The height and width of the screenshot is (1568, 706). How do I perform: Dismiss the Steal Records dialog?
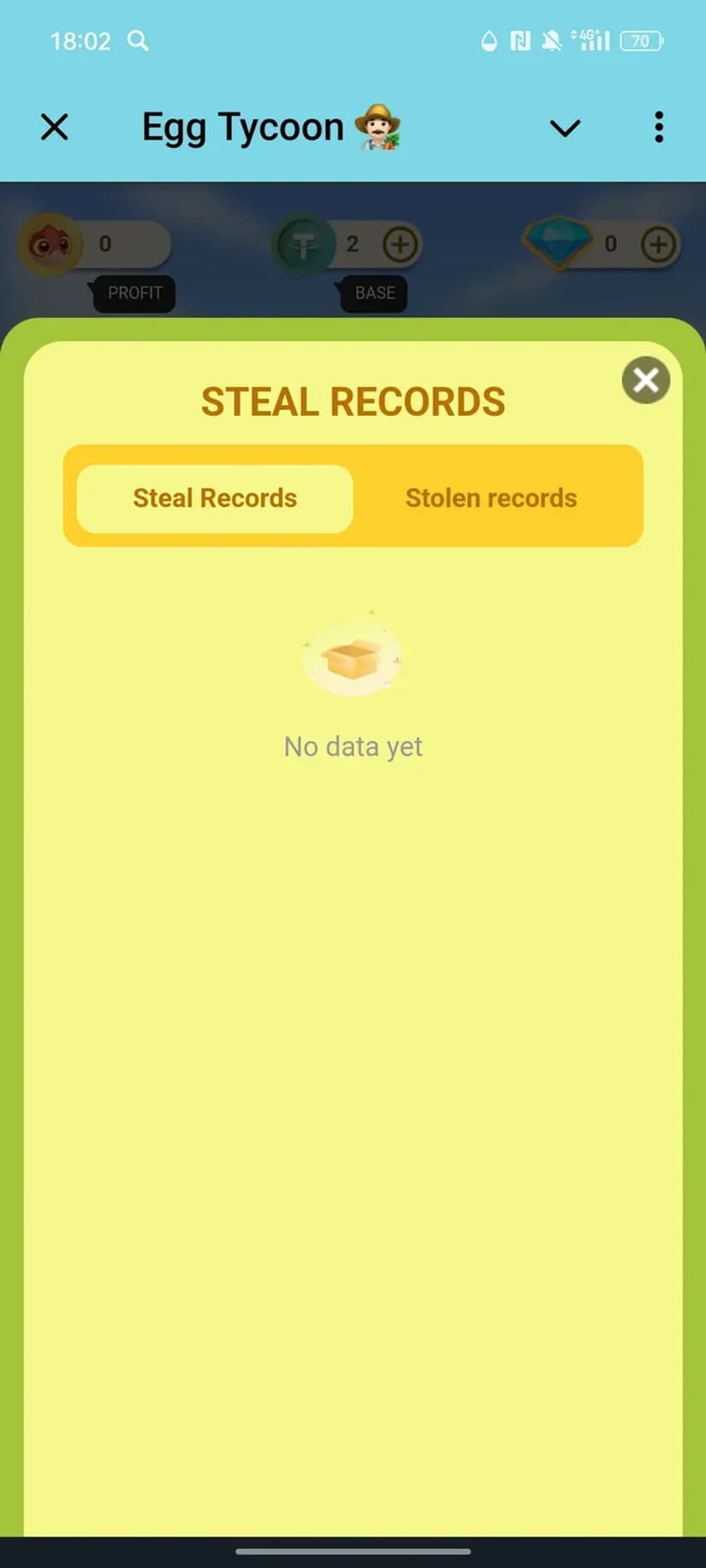coord(645,380)
